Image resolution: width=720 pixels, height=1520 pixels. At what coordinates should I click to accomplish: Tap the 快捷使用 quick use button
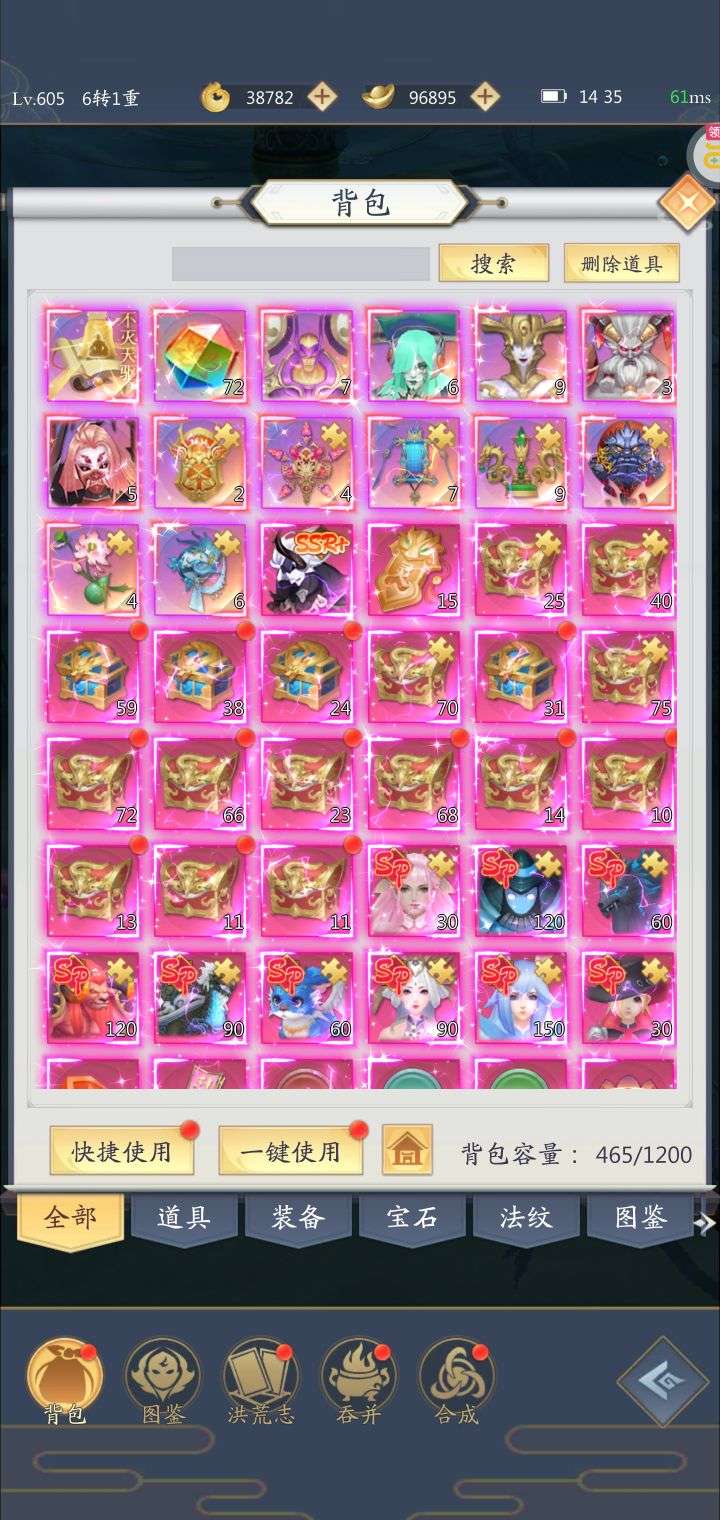pos(121,1151)
